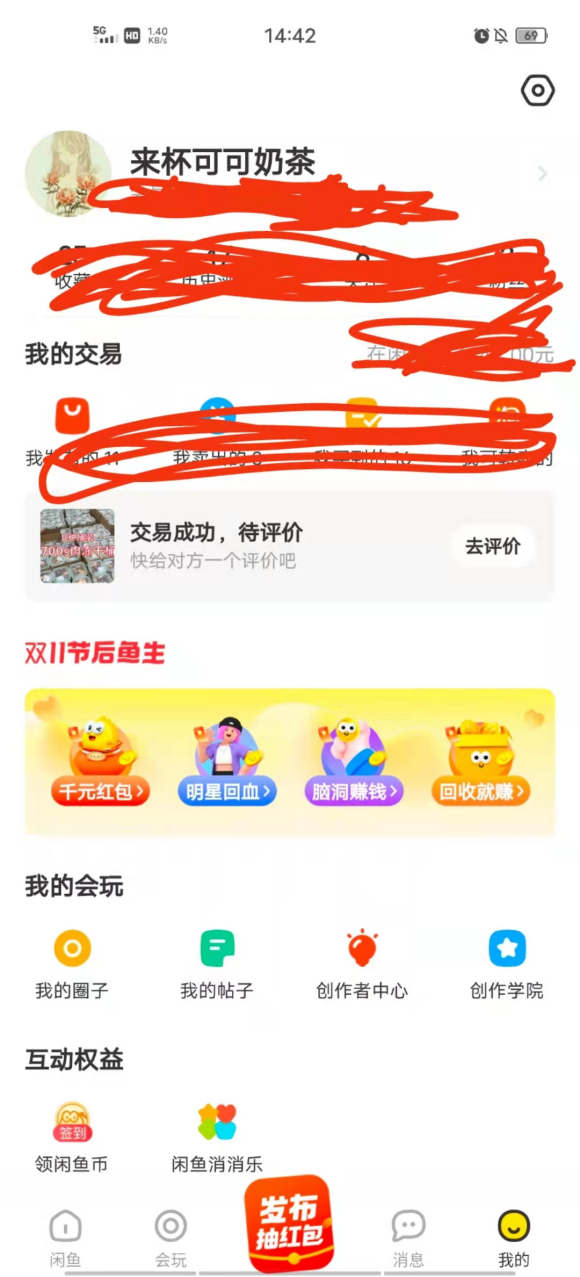Open profile page via avatar

pos(68,174)
